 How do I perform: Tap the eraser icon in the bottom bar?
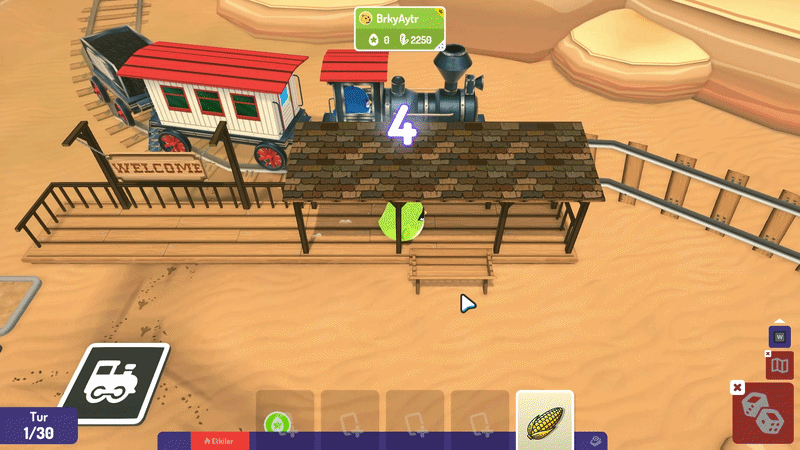[594, 440]
